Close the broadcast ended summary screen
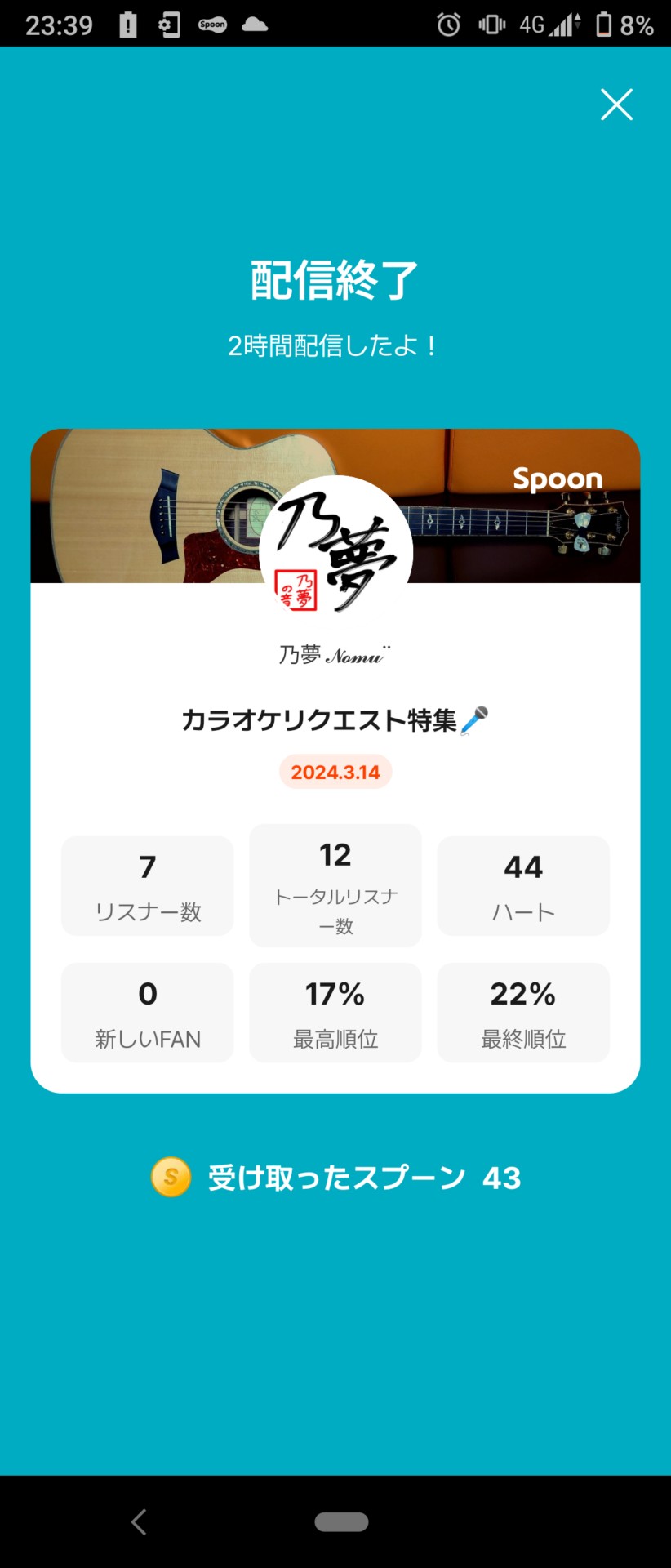The image size is (671, 1568). click(x=616, y=105)
